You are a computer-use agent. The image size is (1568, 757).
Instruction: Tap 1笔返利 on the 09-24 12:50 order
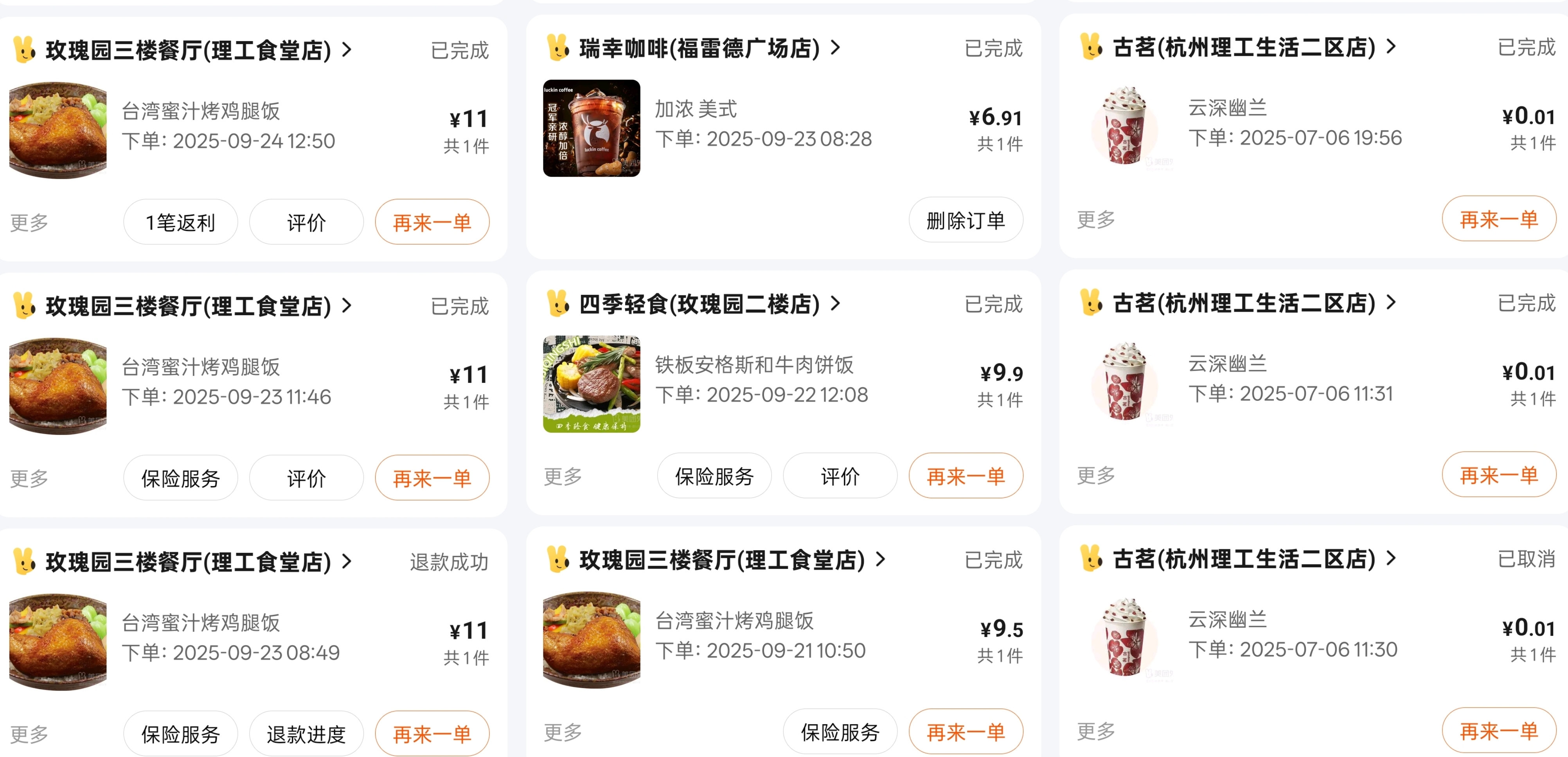tap(180, 222)
